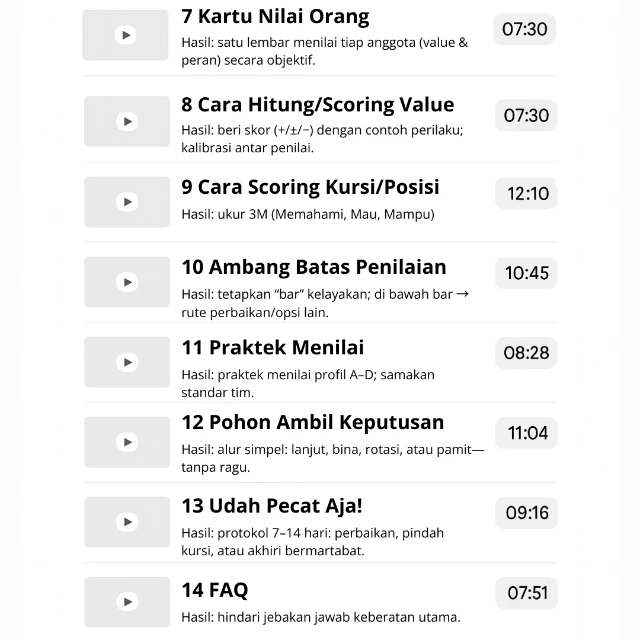Tap lesson 13 Udah Pecat Aja!
The image size is (640, 640).
(x=272, y=506)
